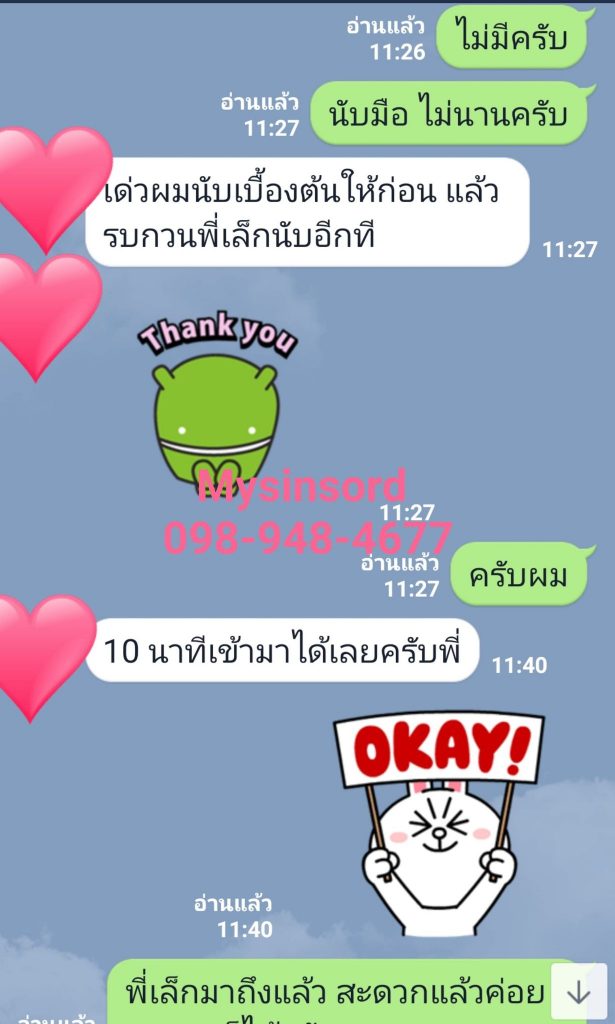
Task: Open the Thank you sticker
Action: pos(217,402)
